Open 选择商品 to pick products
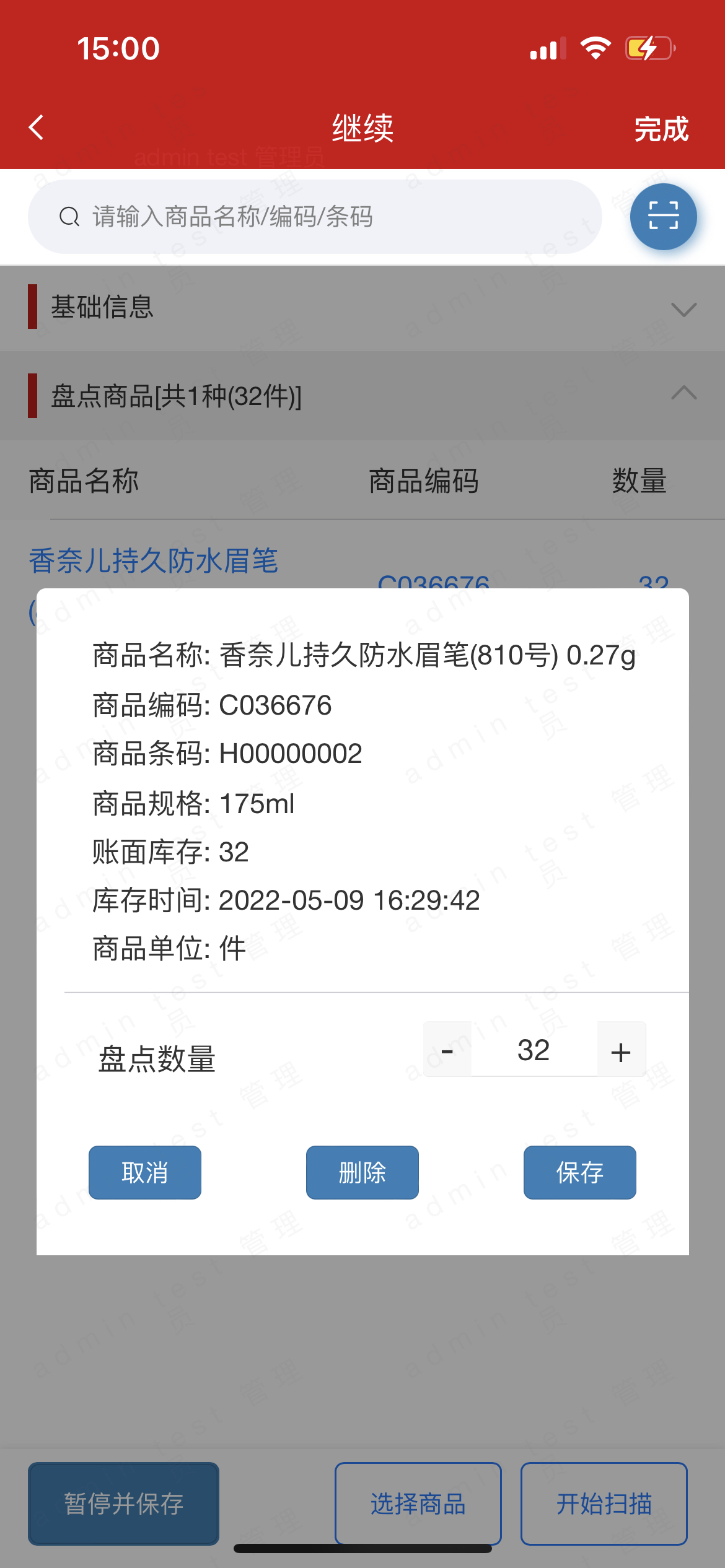The image size is (725, 1568). (x=418, y=1503)
